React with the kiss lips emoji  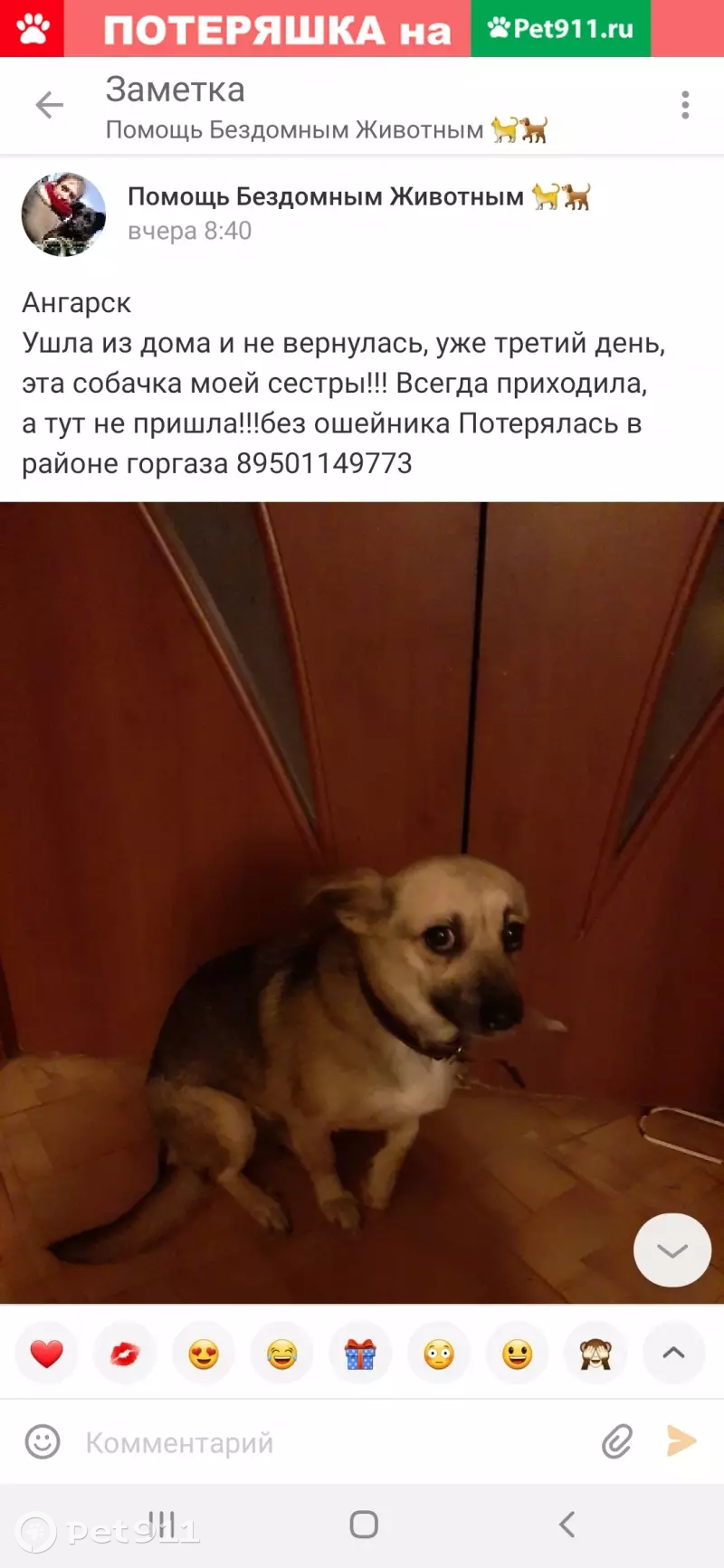125,1354
